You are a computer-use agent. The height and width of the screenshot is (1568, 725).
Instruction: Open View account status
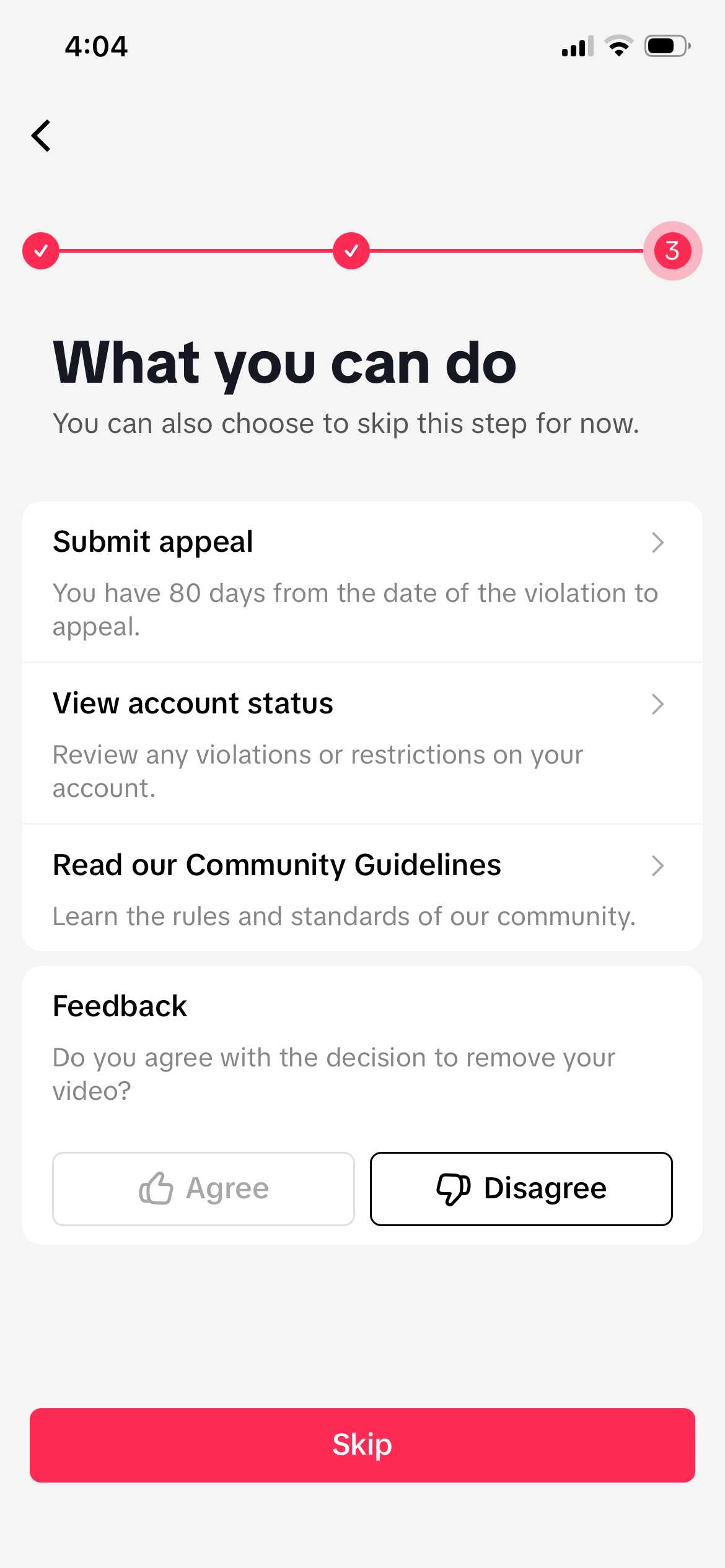(x=362, y=743)
